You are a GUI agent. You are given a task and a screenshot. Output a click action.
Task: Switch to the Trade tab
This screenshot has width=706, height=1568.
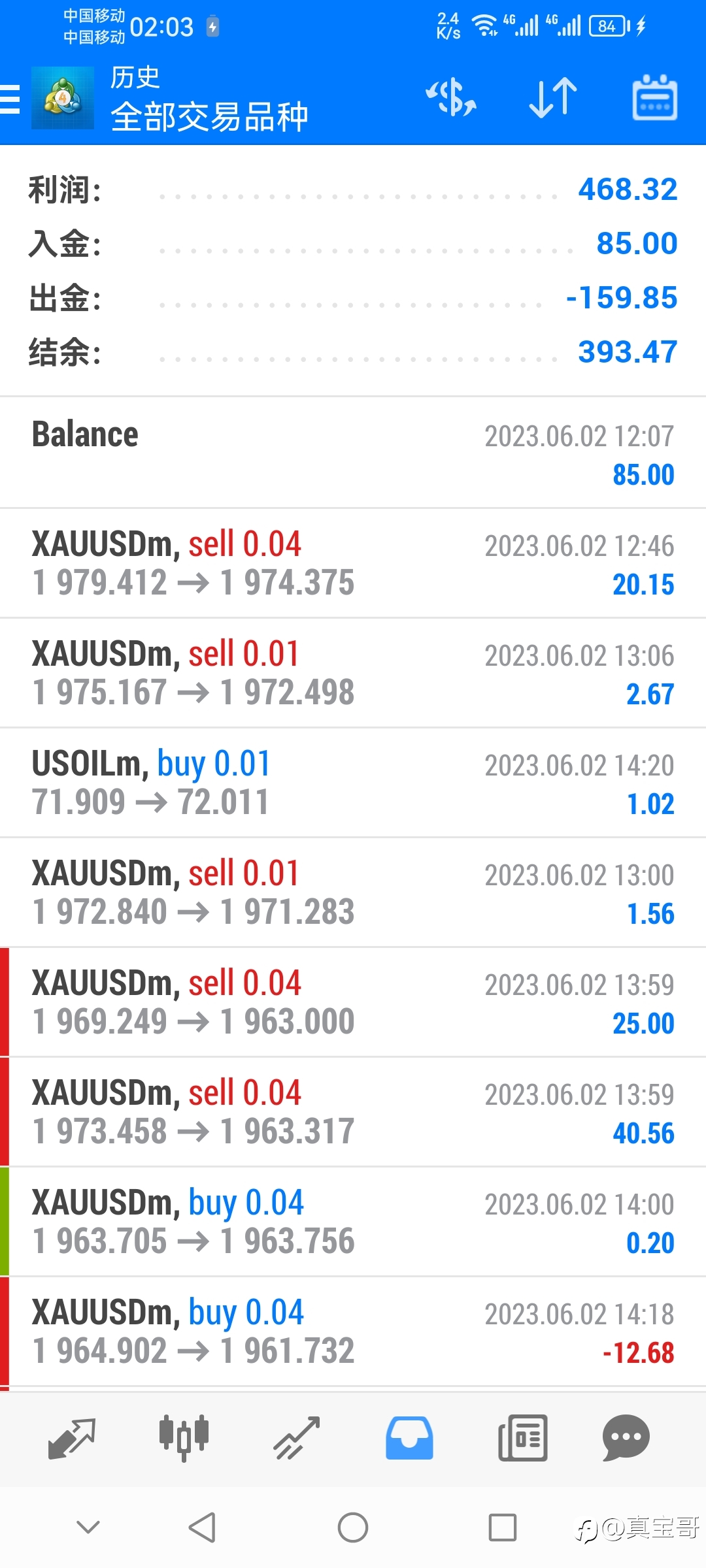pyautogui.click(x=297, y=1437)
